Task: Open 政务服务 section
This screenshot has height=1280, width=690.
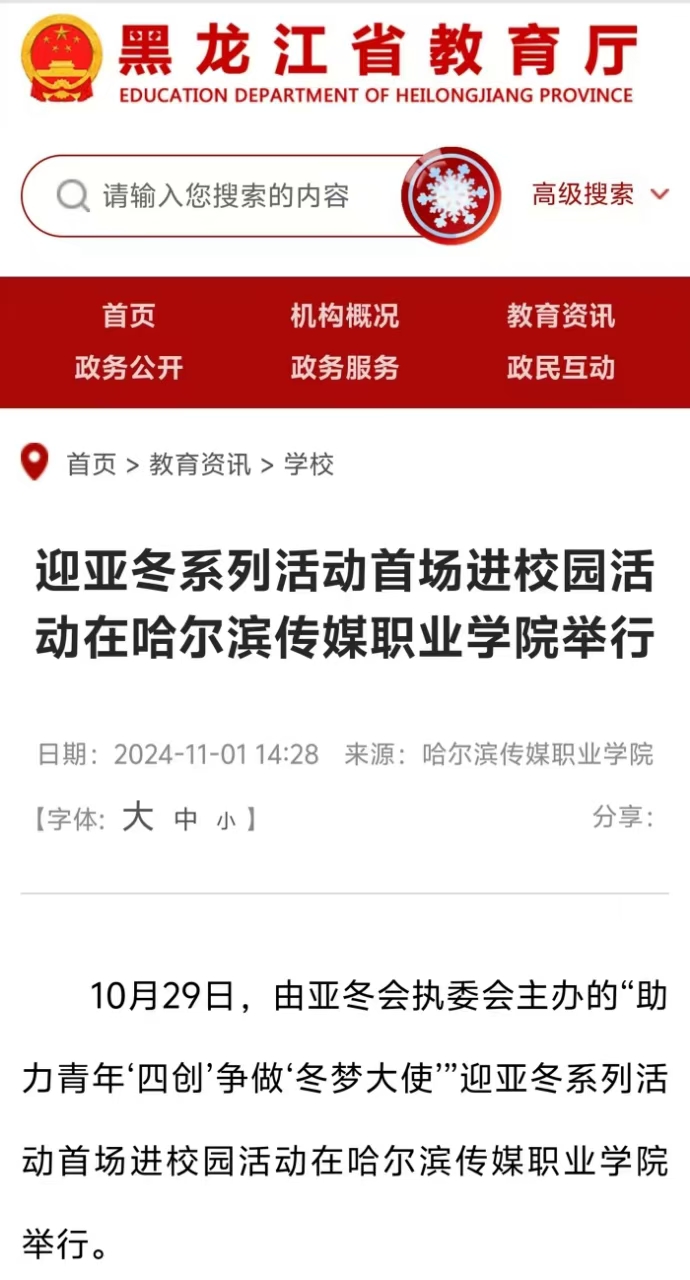Action: pyautogui.click(x=344, y=368)
